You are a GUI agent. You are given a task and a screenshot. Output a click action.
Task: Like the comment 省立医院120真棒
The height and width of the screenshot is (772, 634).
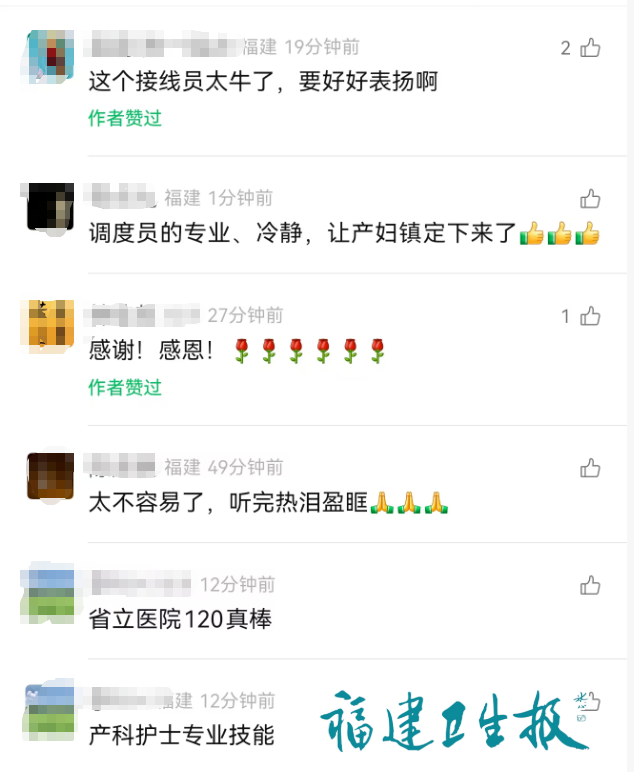590,585
